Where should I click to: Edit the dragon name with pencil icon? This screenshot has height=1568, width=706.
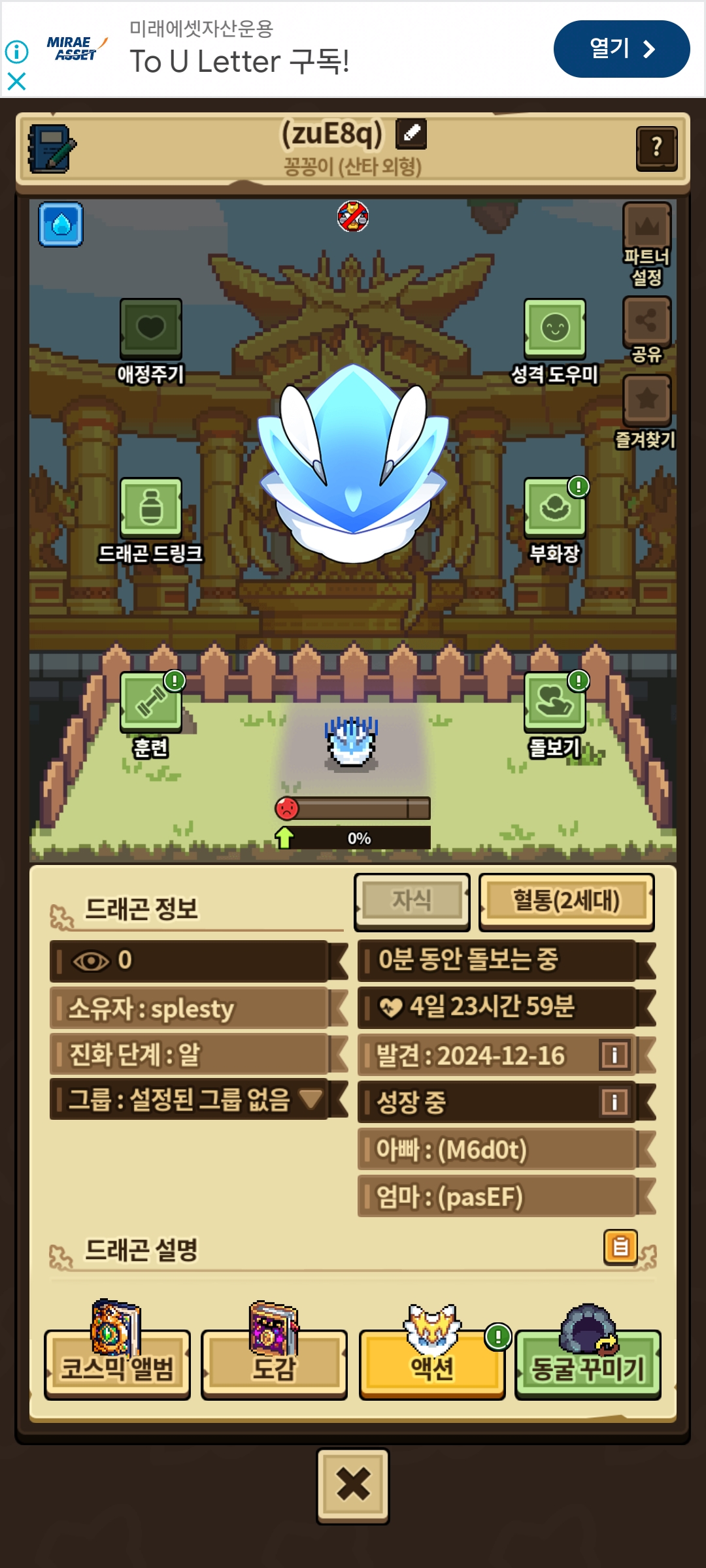point(411,133)
